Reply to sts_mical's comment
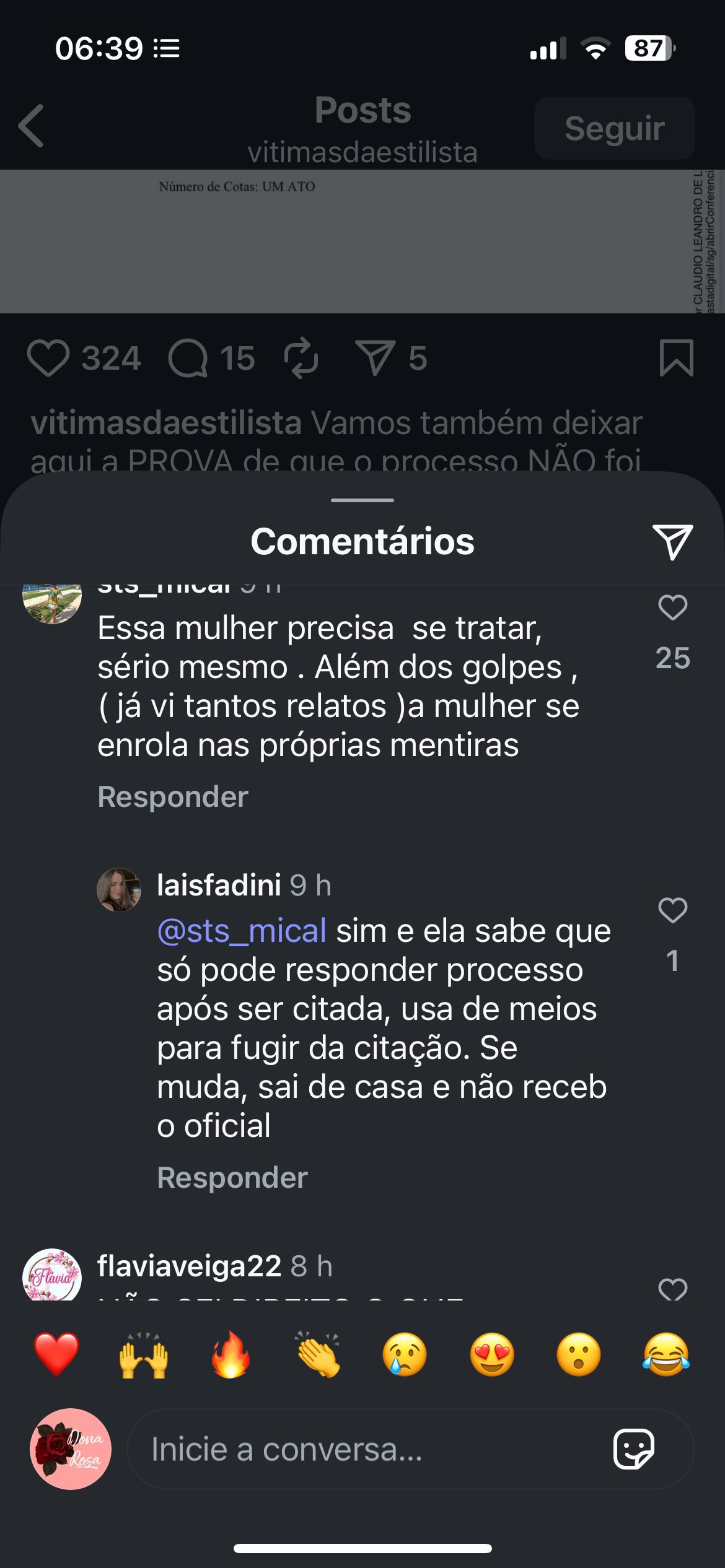Screen dimensions: 725x1568 click(173, 796)
